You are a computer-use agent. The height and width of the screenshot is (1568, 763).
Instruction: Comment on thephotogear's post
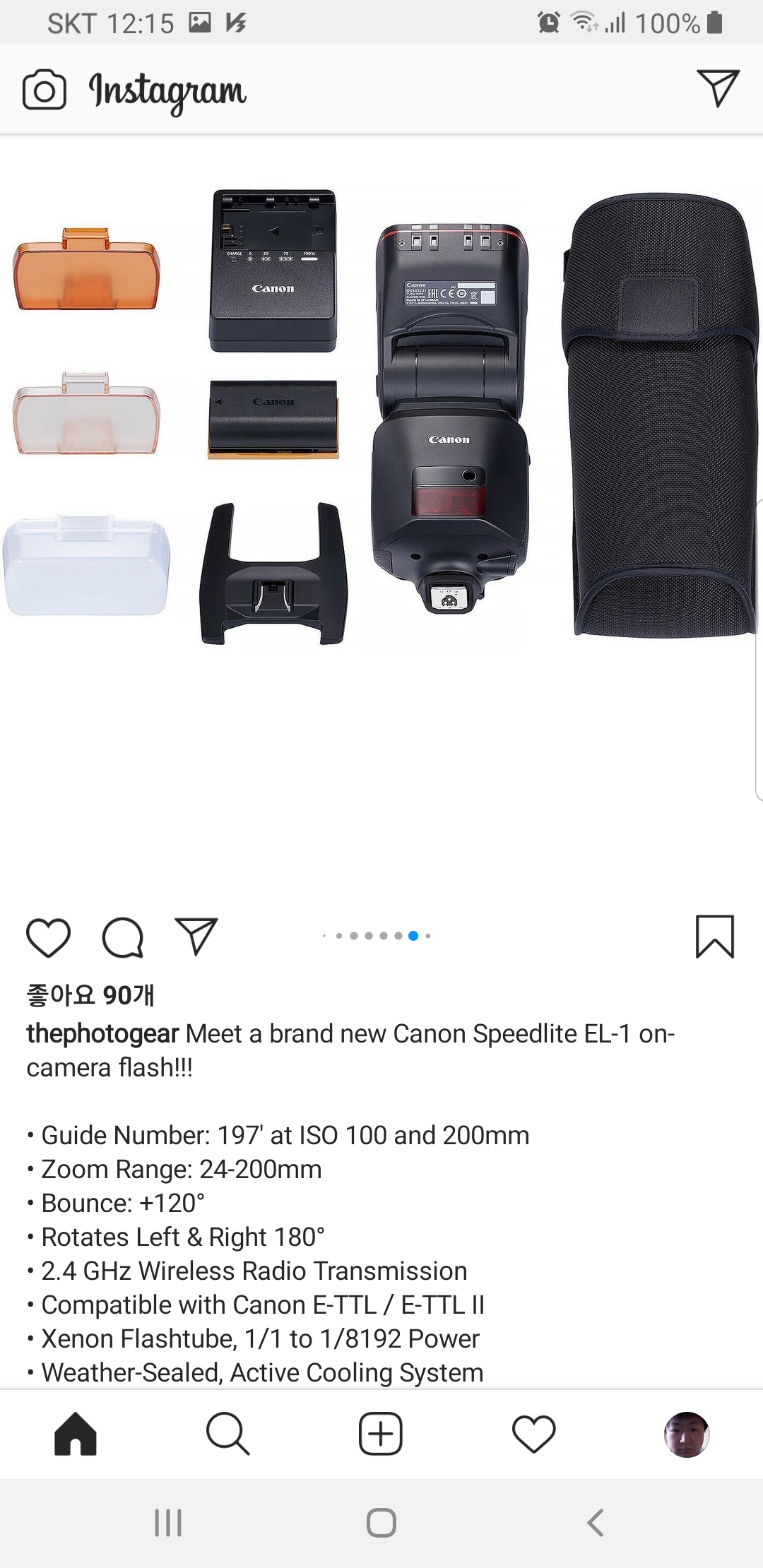tap(123, 937)
